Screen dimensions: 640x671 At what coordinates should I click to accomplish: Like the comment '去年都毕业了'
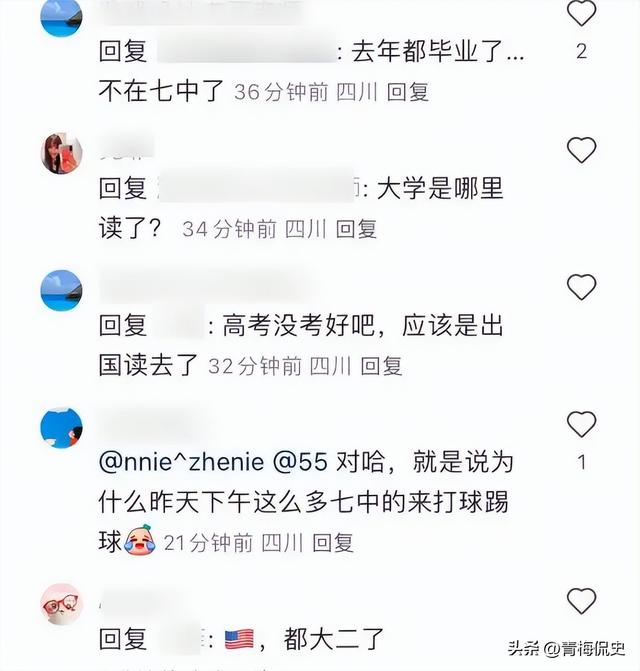tap(581, 15)
